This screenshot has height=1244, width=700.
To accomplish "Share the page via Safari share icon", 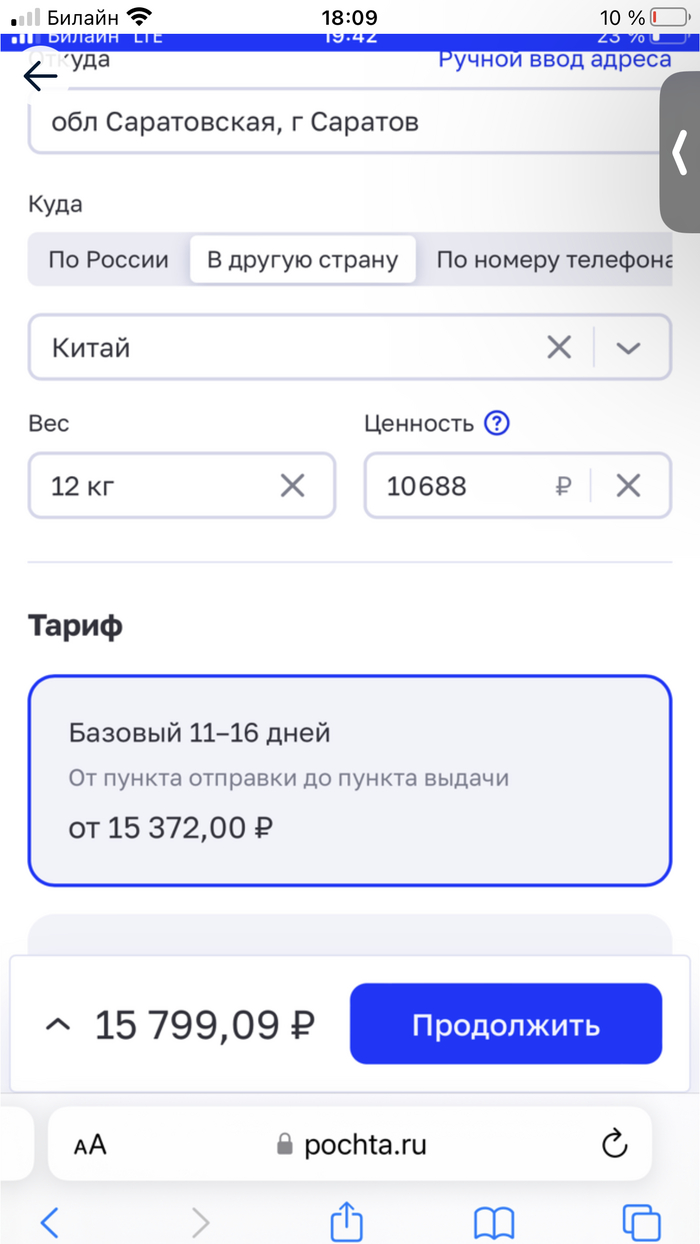I will [x=346, y=1221].
